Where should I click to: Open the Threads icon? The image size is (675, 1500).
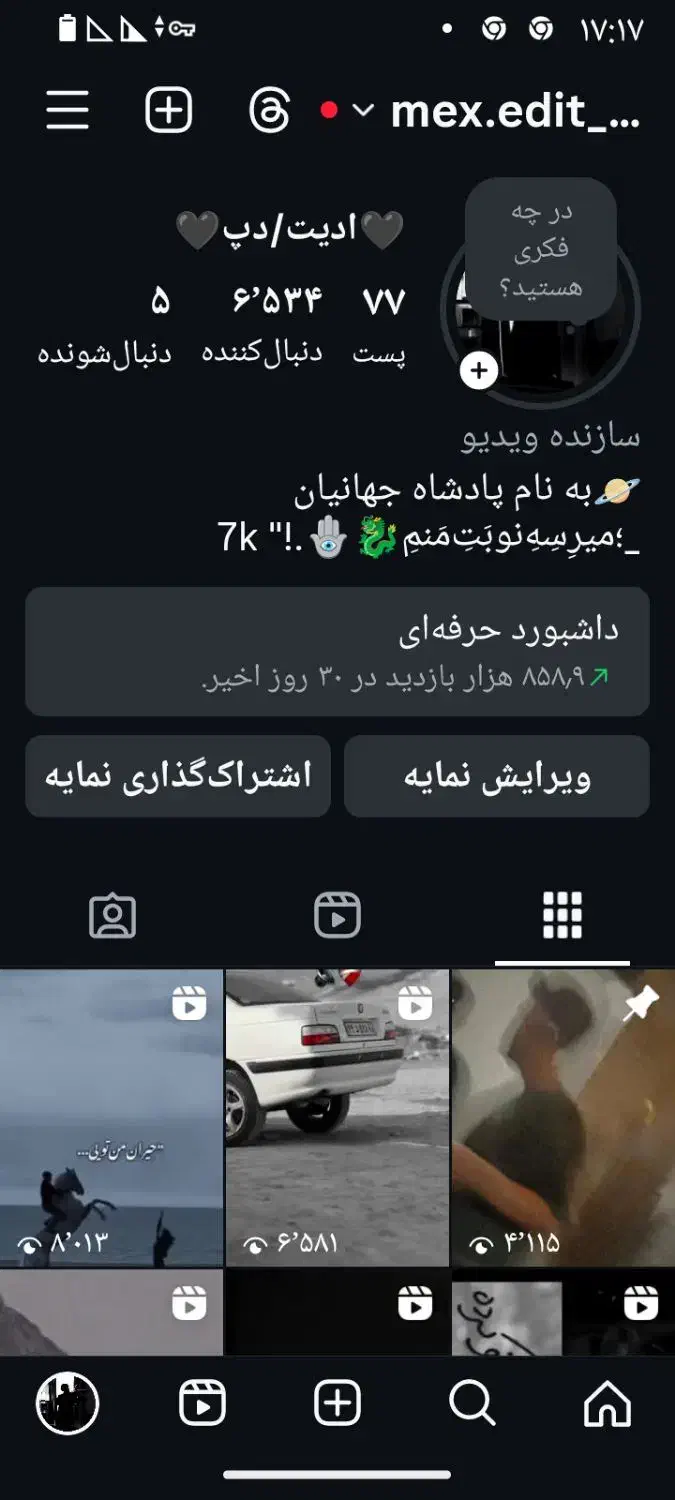click(269, 110)
